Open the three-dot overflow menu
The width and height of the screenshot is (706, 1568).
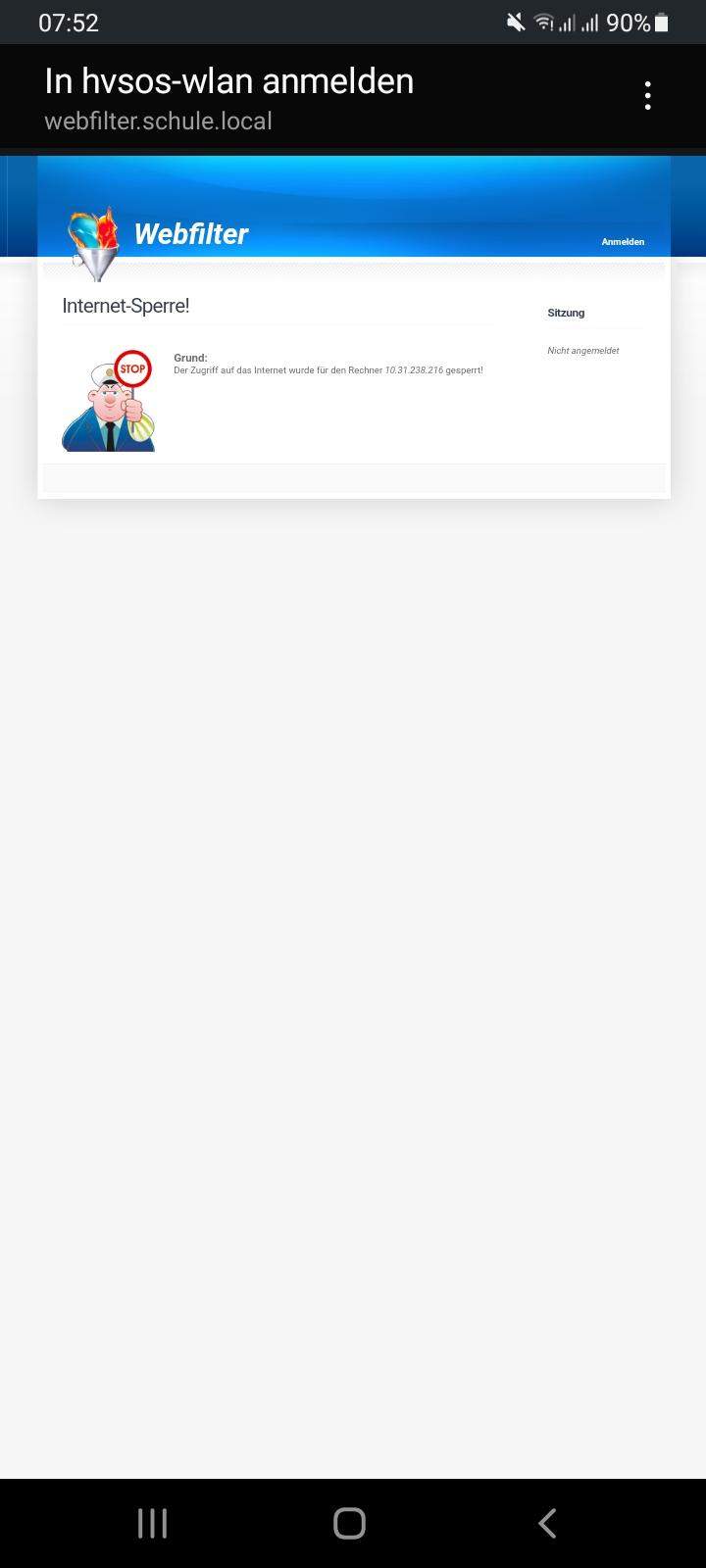click(647, 96)
